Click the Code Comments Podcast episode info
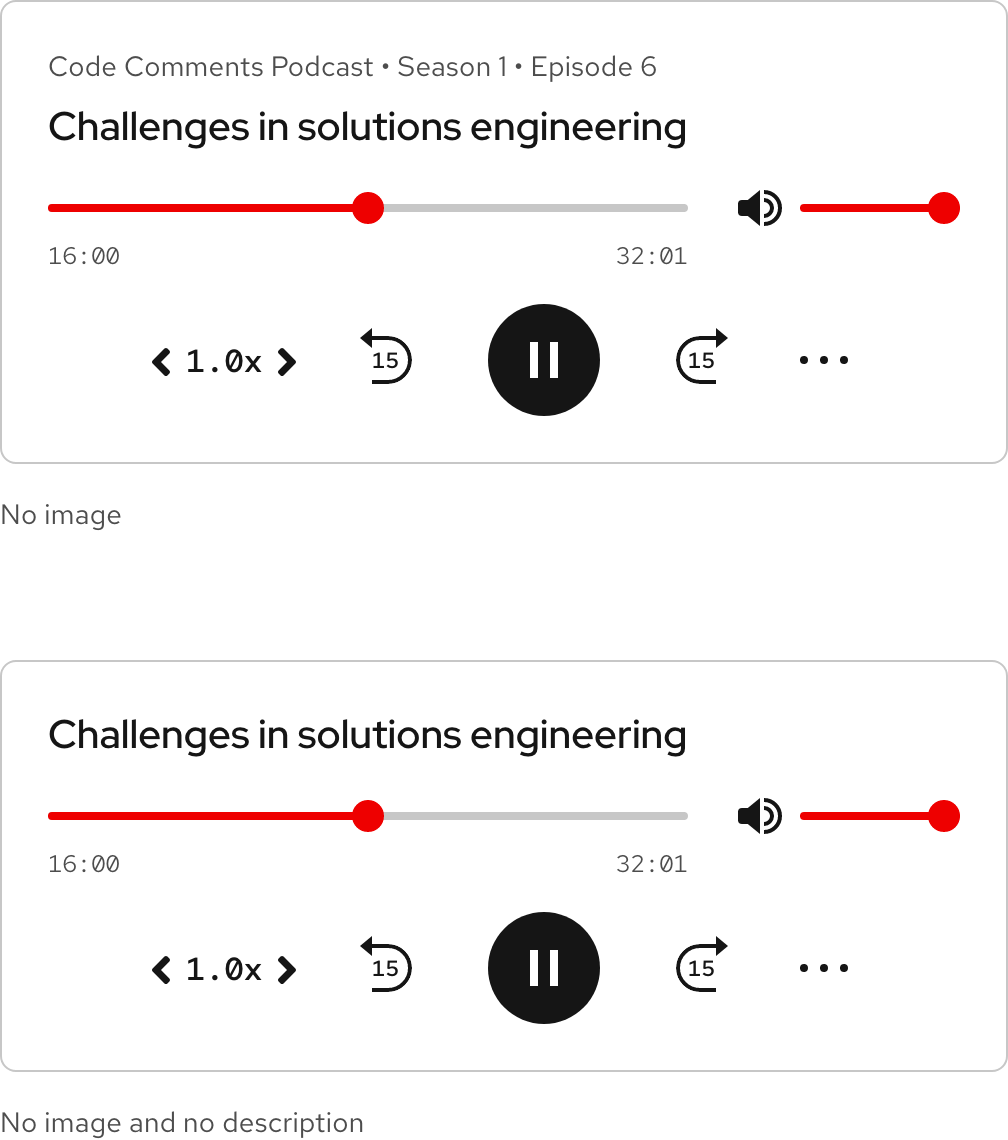Image resolution: width=1008 pixels, height=1140 pixels. tap(352, 66)
